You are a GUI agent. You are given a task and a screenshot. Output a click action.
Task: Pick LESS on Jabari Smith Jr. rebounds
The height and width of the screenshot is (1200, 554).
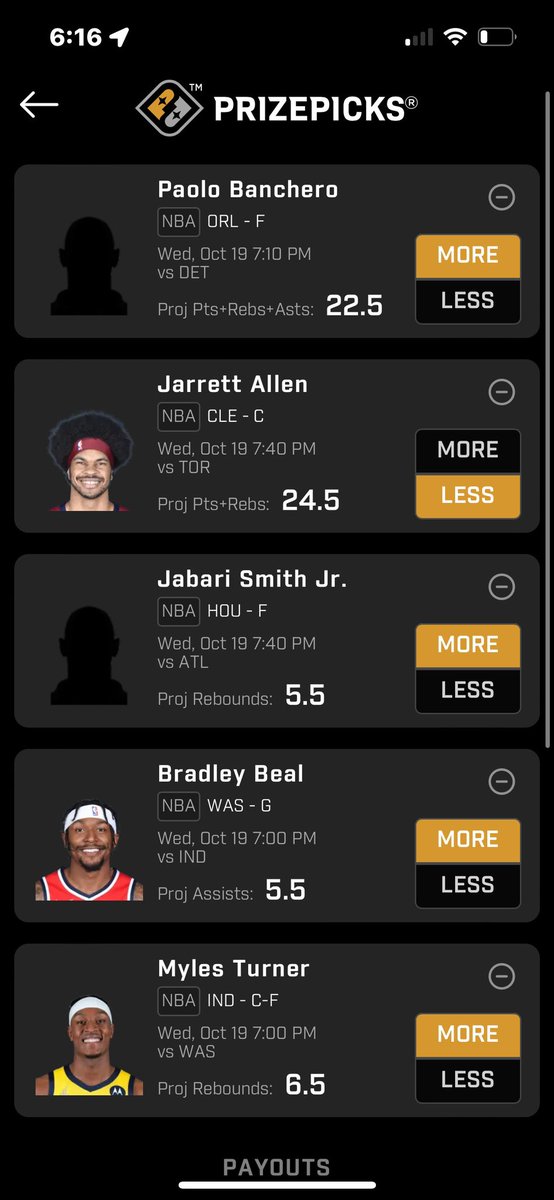point(468,690)
